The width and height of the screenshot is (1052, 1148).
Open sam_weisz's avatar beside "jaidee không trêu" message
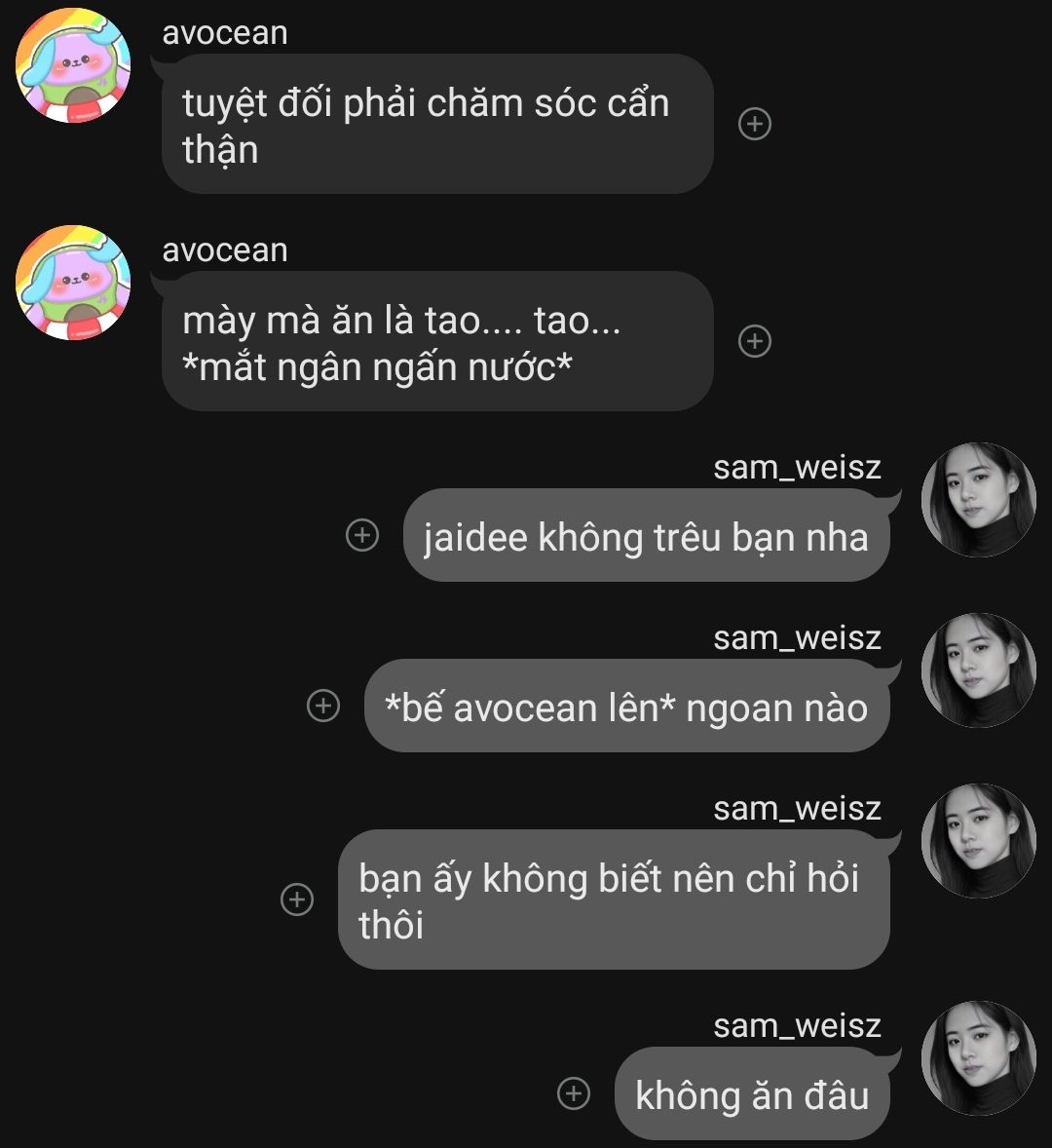[x=978, y=500]
